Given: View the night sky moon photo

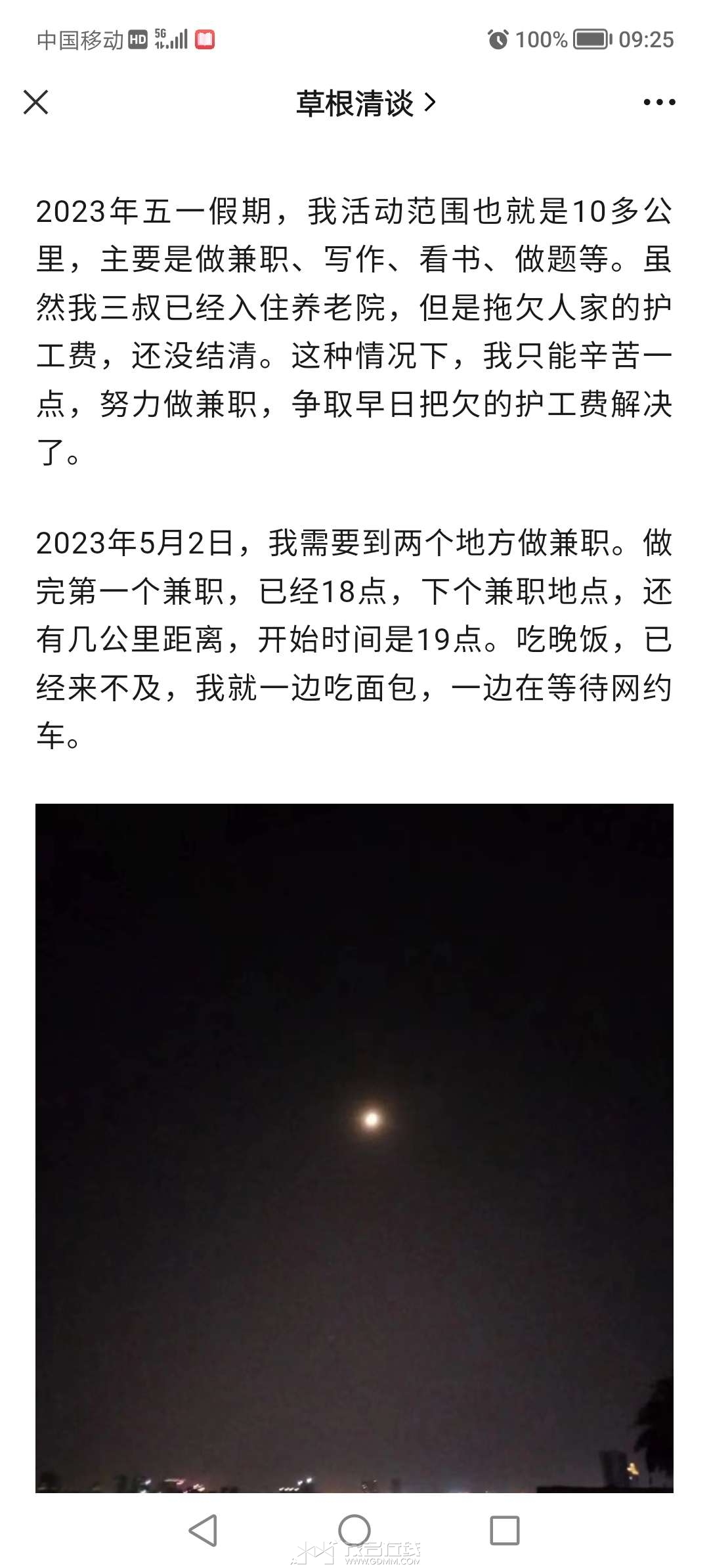Looking at the screenshot, I should [354, 1148].
